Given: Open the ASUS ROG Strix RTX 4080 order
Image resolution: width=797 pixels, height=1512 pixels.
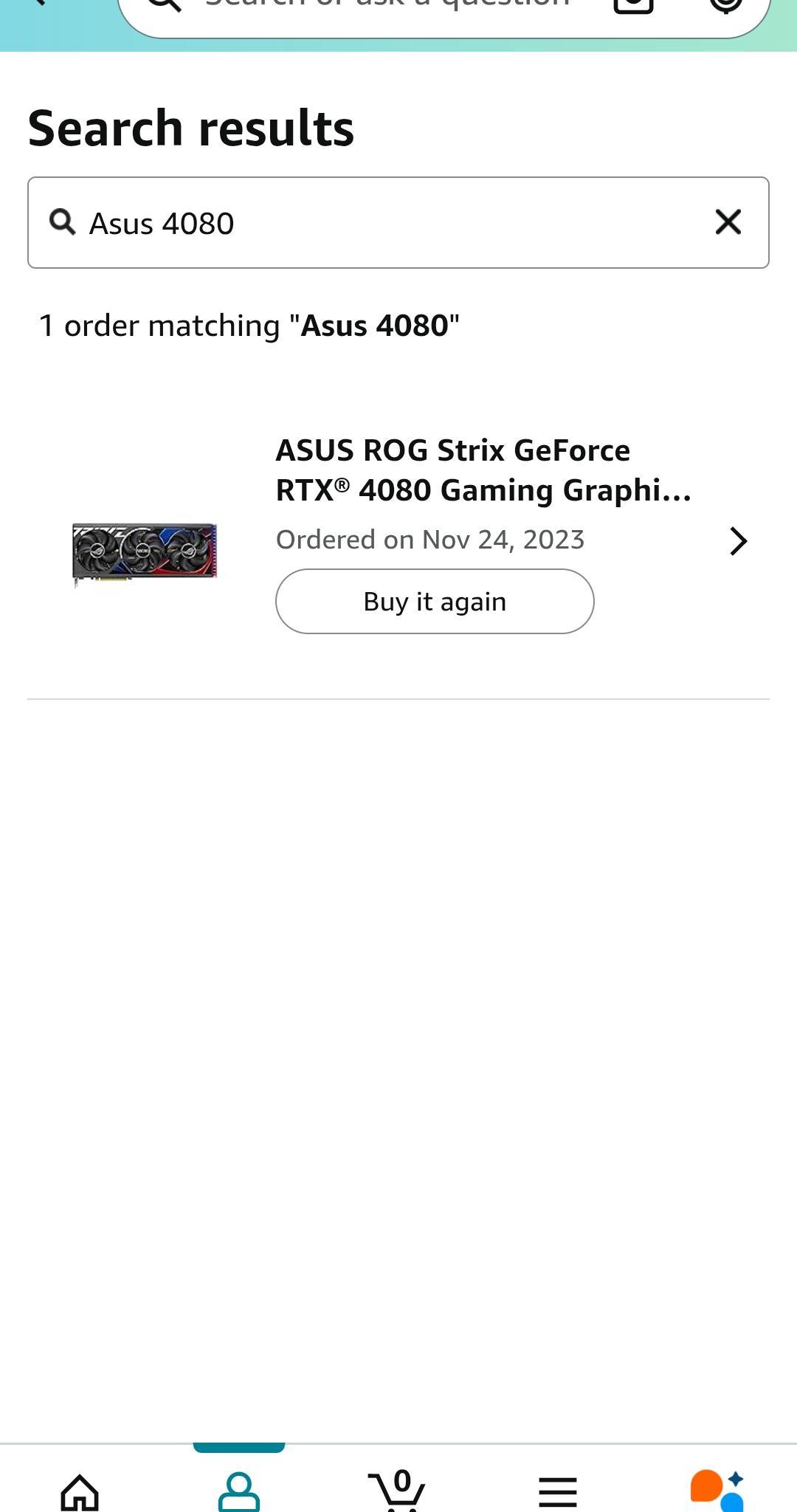Looking at the screenshot, I should click(483, 469).
